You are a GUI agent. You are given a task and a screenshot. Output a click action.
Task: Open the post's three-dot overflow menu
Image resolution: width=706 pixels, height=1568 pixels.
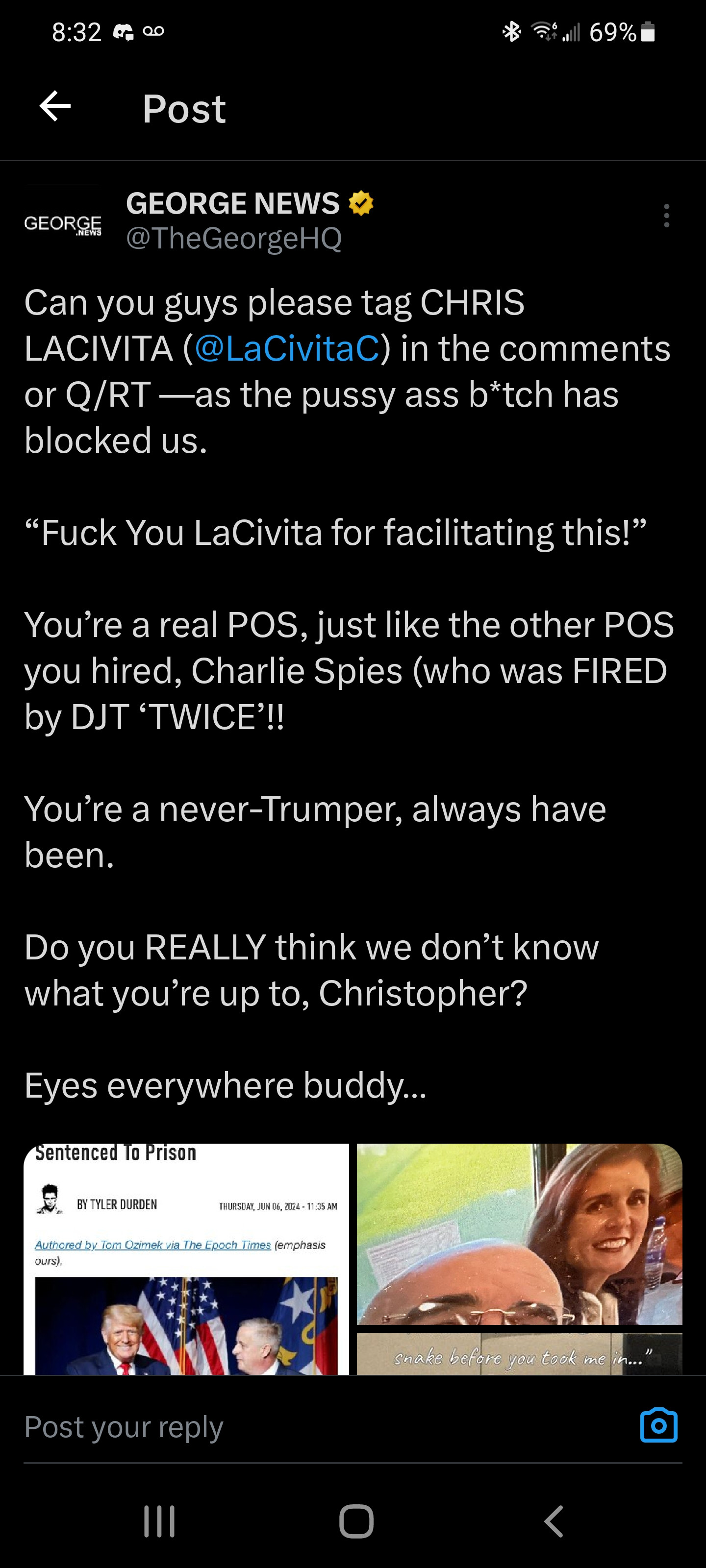(666, 216)
